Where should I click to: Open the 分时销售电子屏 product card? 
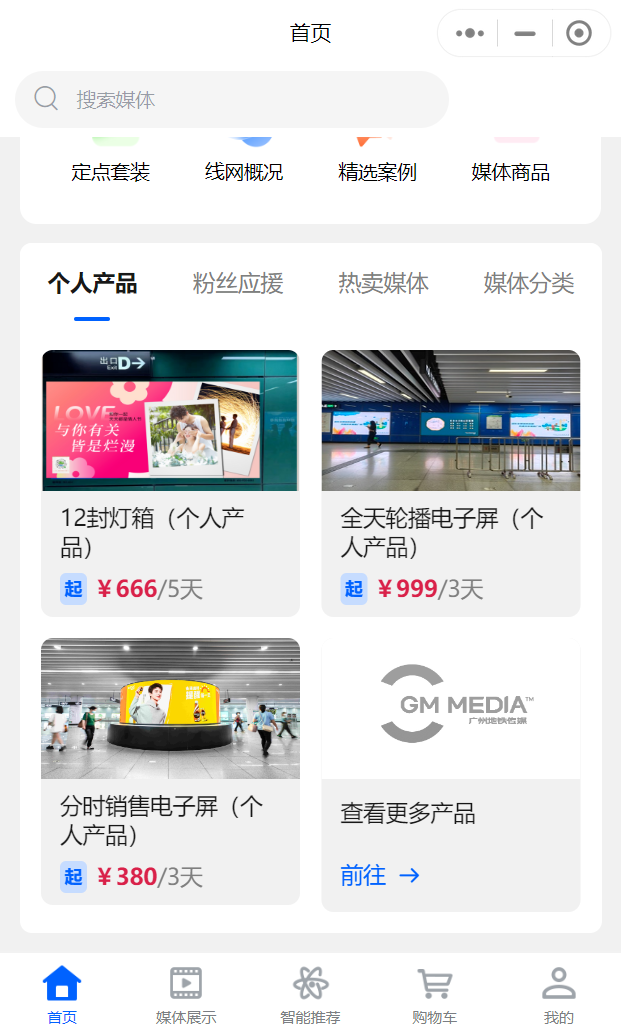point(170,770)
